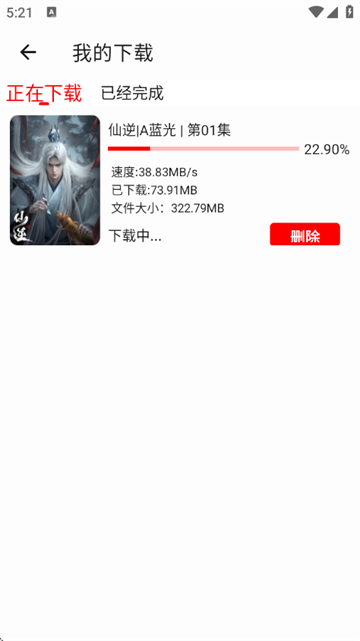Open the 仙逆 download cover thumbnail
The height and width of the screenshot is (641, 360).
[x=55, y=180]
